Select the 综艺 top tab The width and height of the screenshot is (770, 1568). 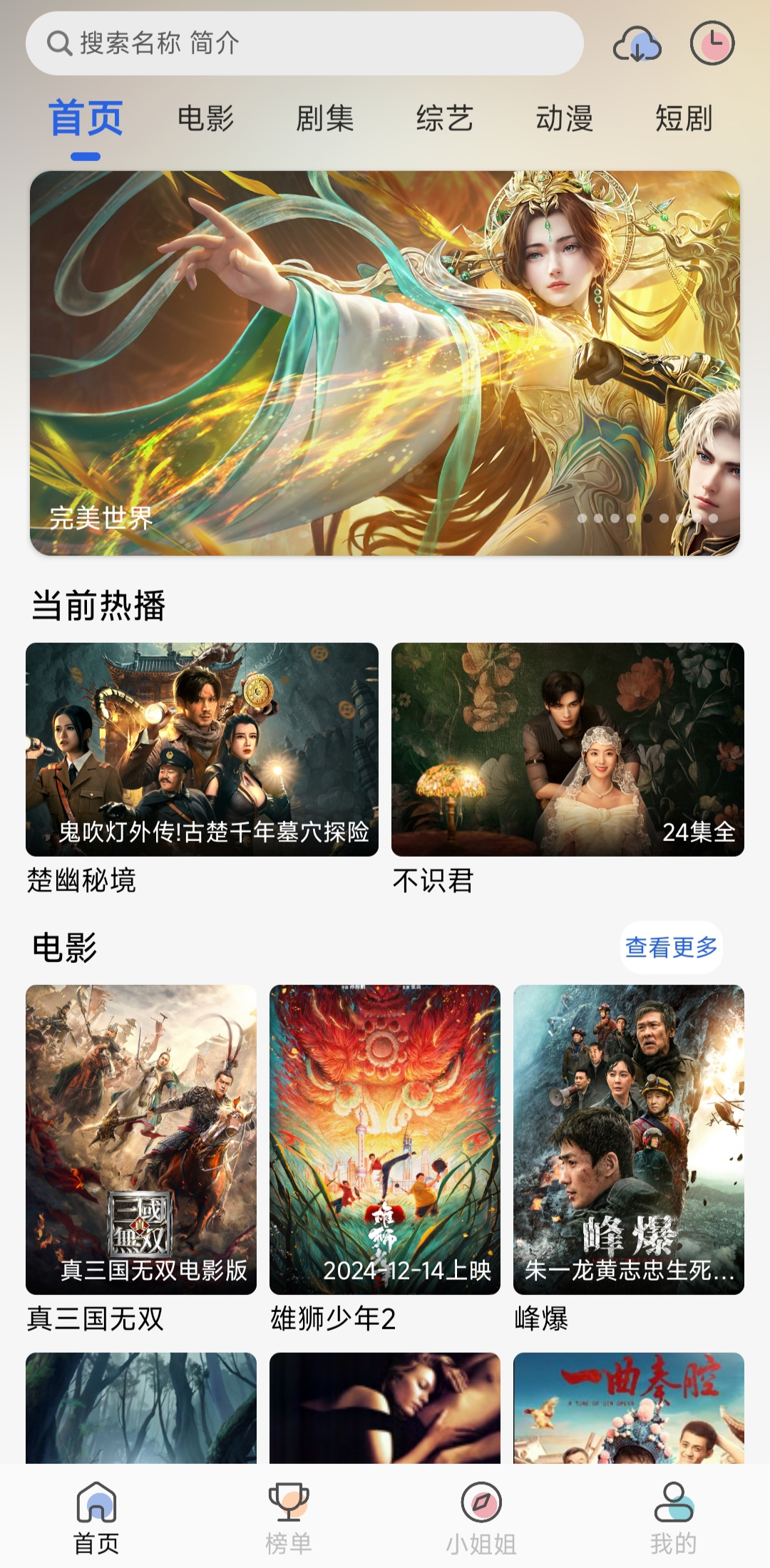tap(445, 118)
